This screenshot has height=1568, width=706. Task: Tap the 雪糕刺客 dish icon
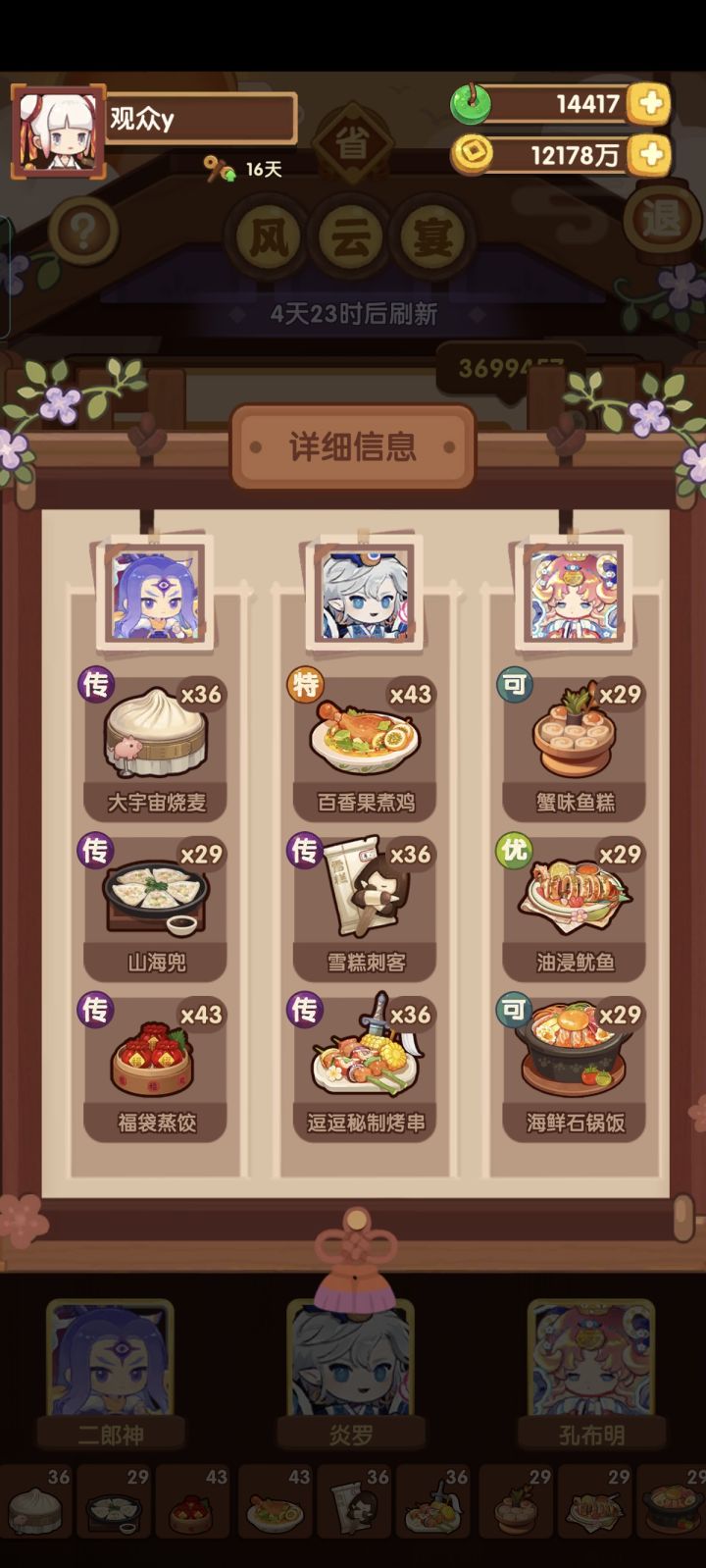(x=364, y=893)
